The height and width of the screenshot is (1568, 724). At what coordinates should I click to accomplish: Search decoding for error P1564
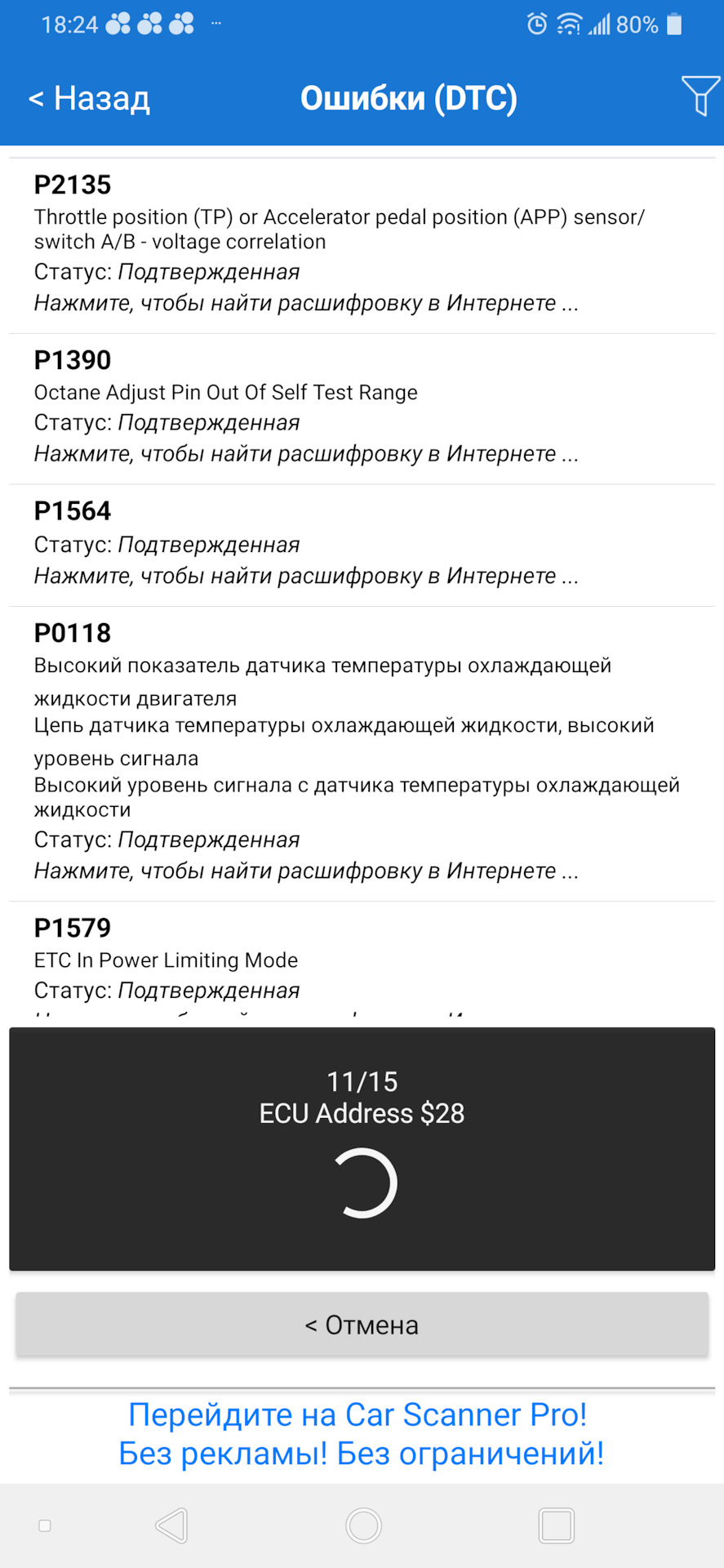tap(306, 576)
